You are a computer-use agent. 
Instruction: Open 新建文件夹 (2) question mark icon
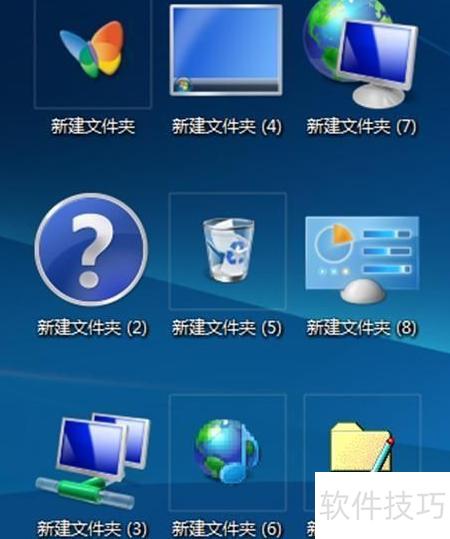pyautogui.click(x=92, y=250)
